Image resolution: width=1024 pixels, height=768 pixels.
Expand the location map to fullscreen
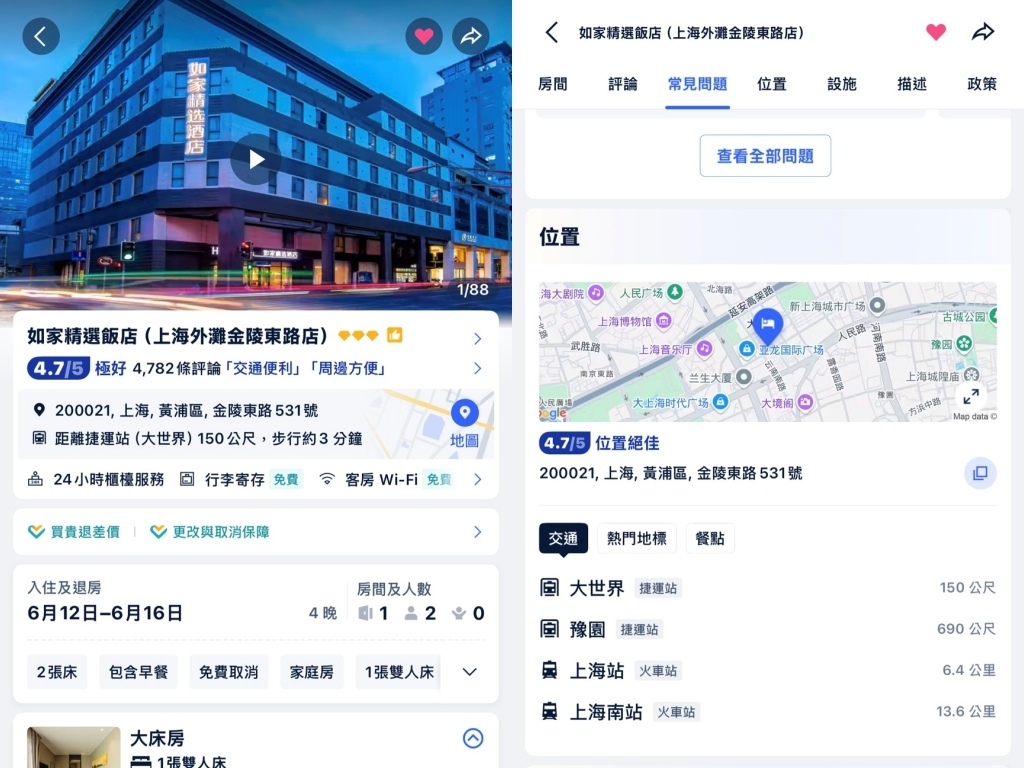pyautogui.click(x=971, y=396)
